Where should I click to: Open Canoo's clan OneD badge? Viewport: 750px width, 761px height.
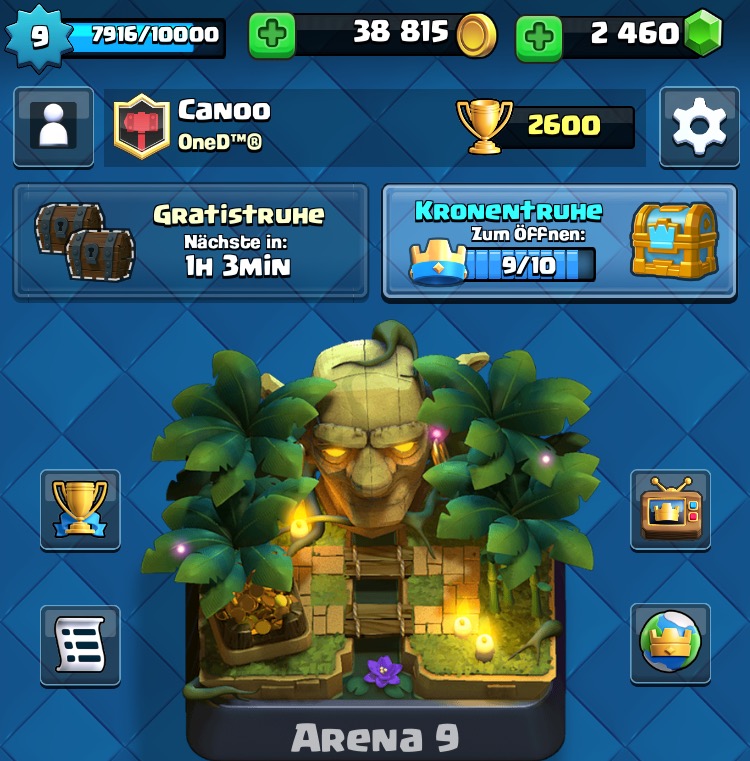click(x=141, y=126)
